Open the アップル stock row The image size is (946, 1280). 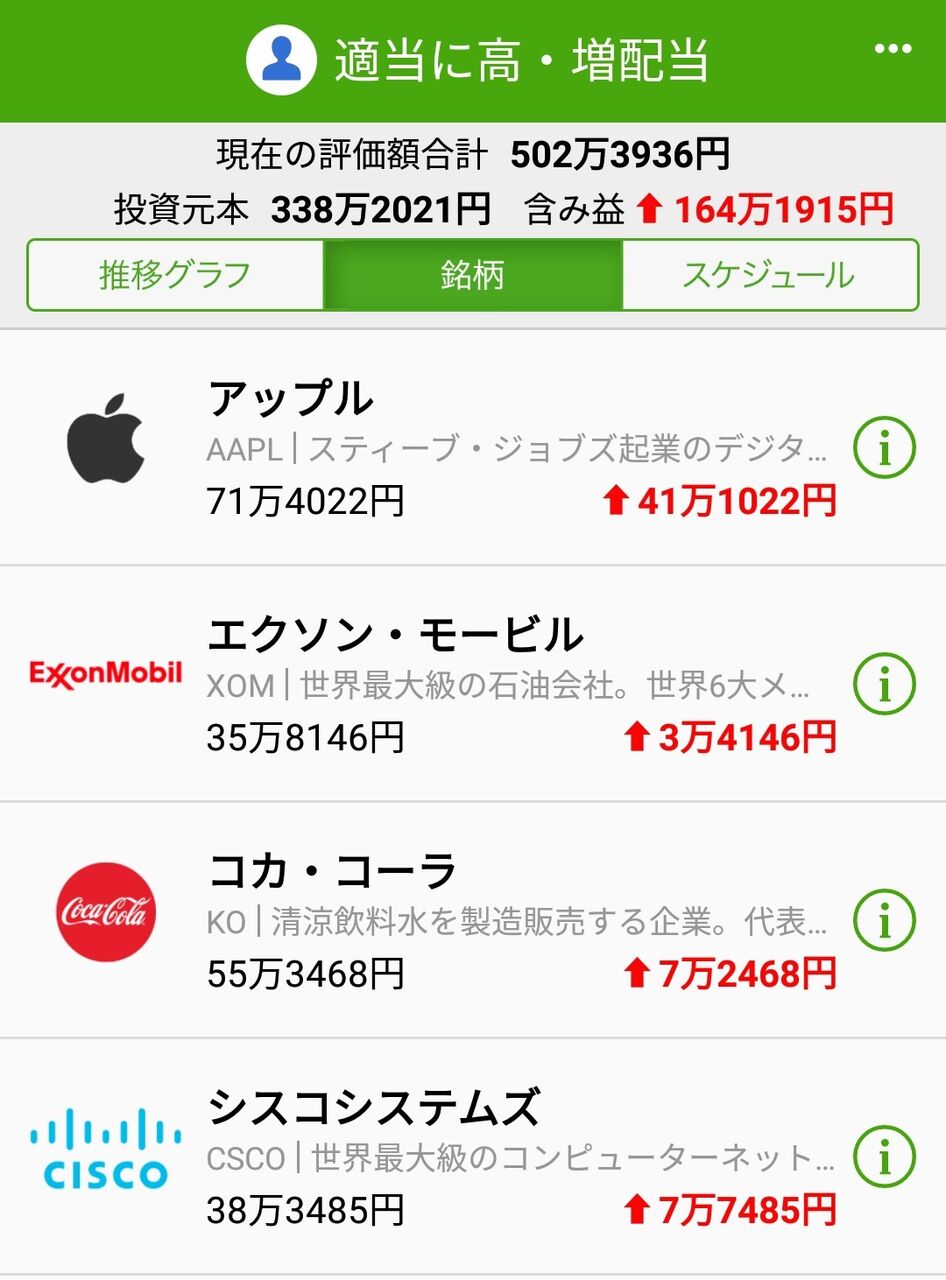point(450,448)
